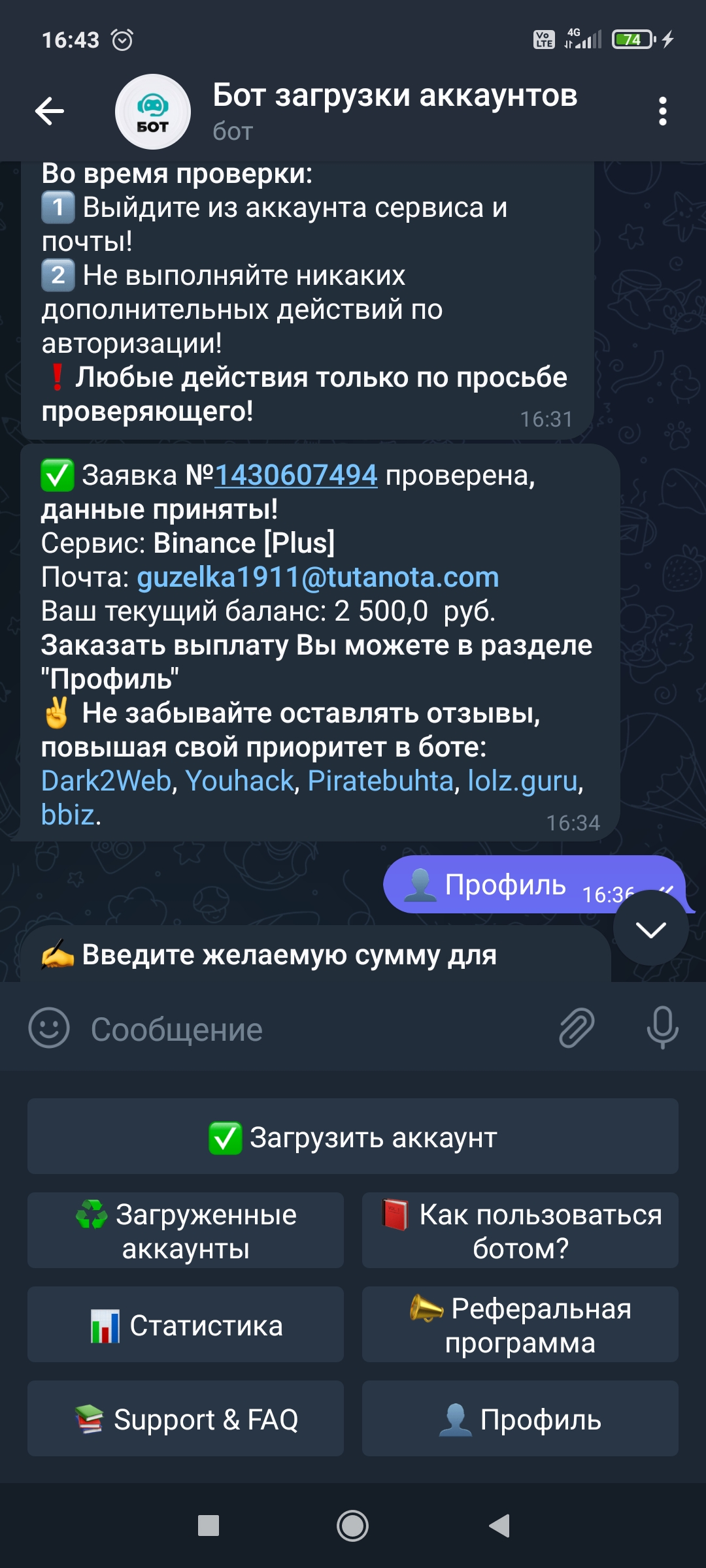Open Реферальная программа
This screenshot has height=1568, width=706.
click(520, 1324)
